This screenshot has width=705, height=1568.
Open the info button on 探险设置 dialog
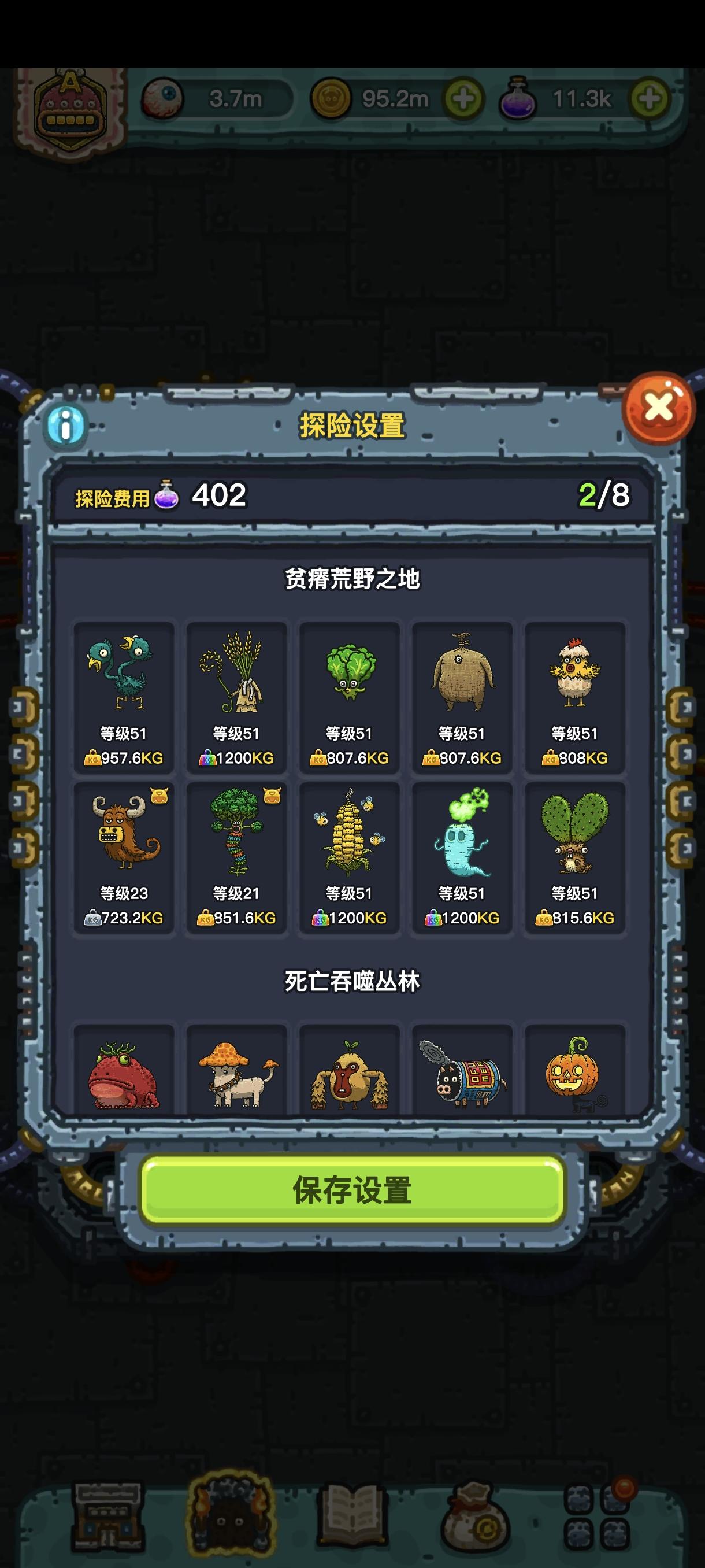click(65, 426)
